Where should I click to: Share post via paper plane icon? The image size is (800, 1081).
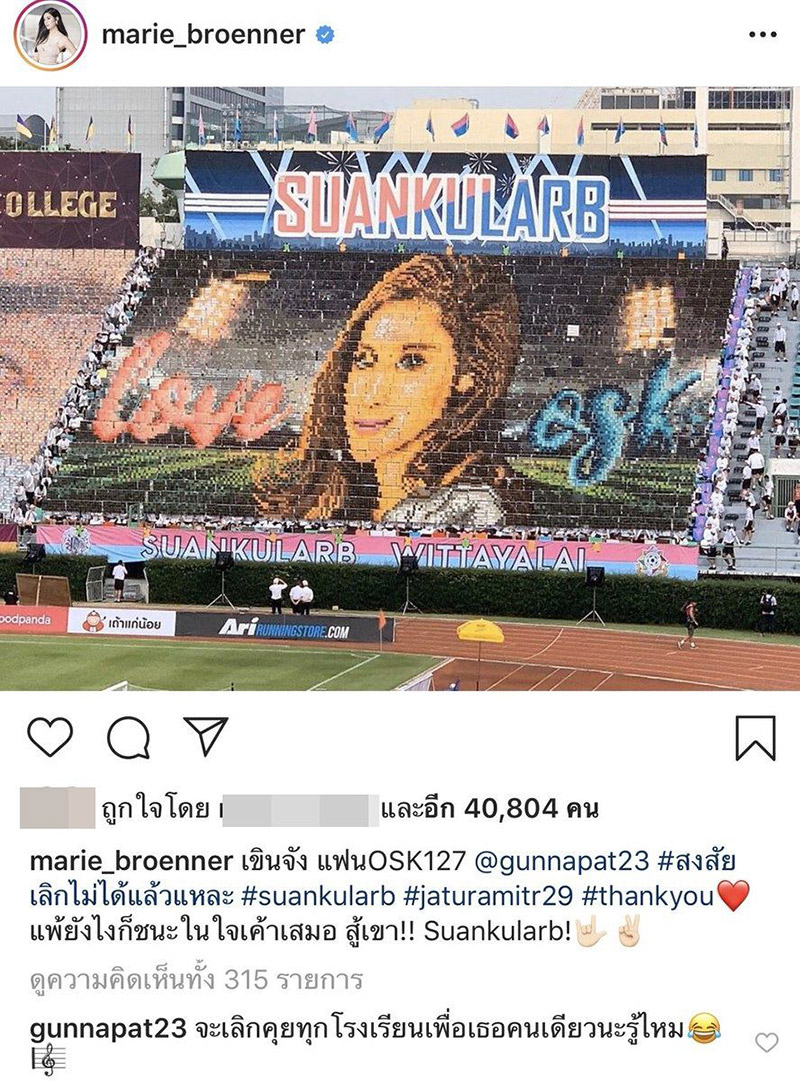(206, 737)
